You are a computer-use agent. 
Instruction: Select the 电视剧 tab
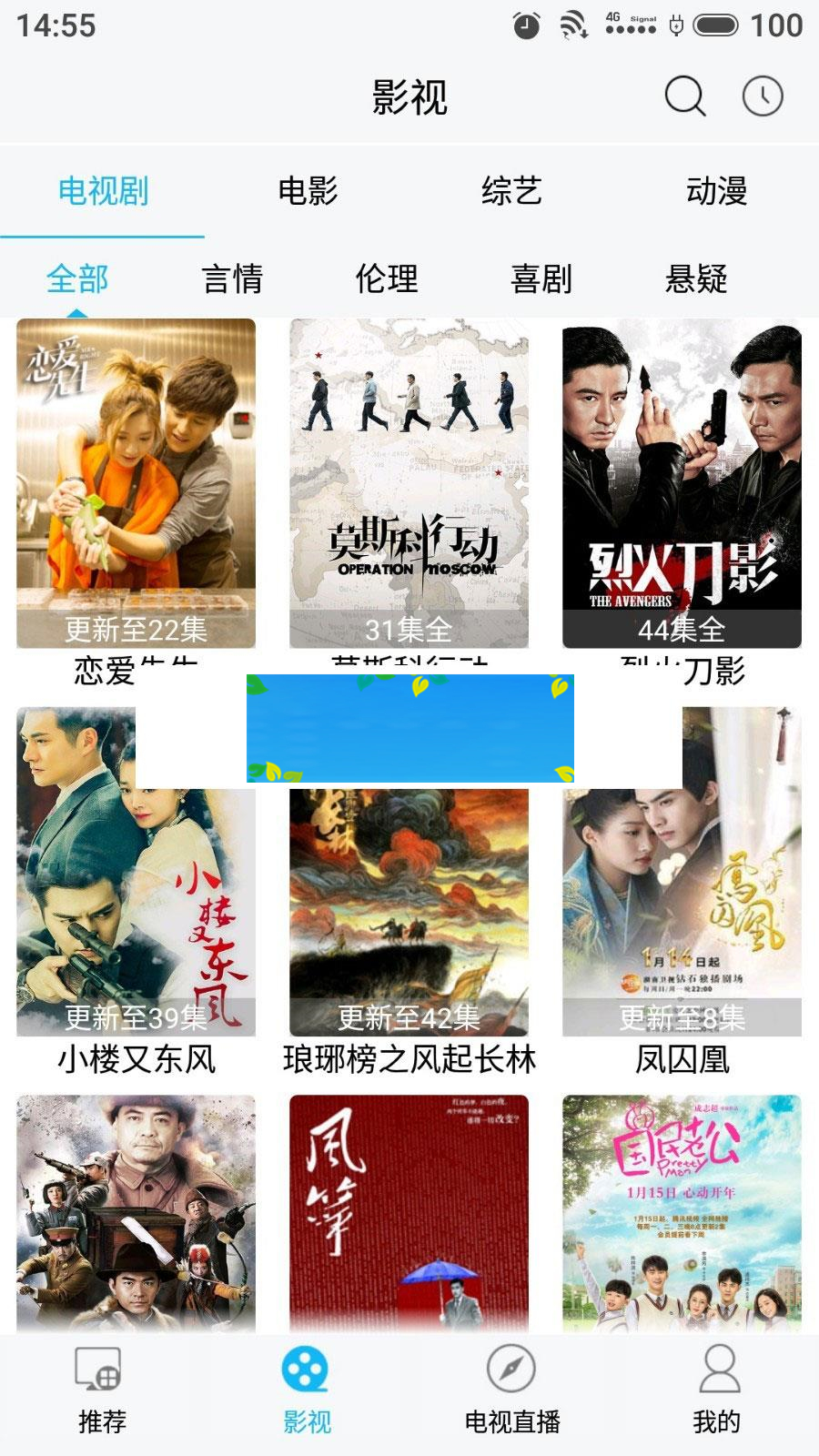click(x=103, y=191)
